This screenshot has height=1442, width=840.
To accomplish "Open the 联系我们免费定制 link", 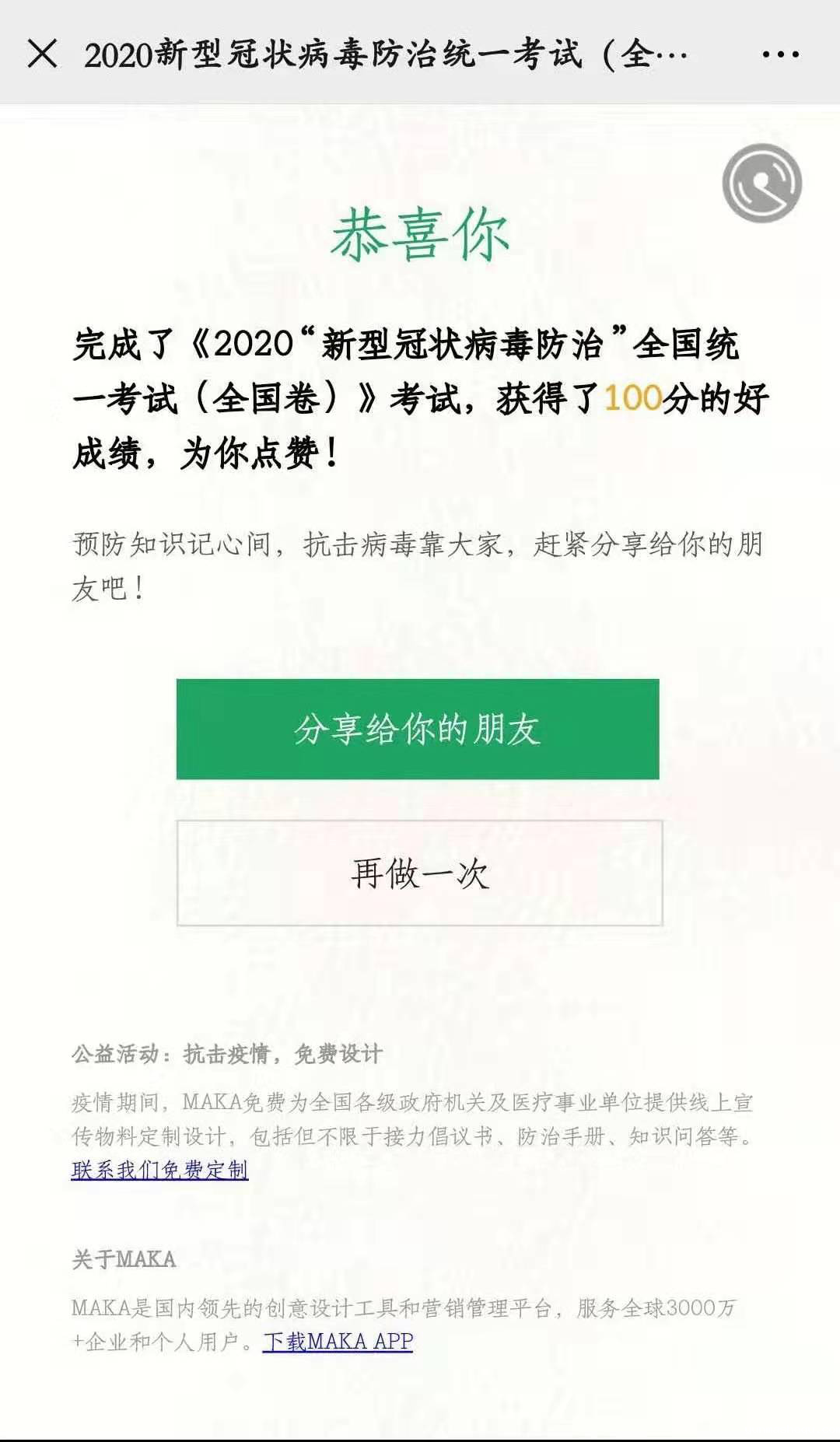I will [x=159, y=1170].
